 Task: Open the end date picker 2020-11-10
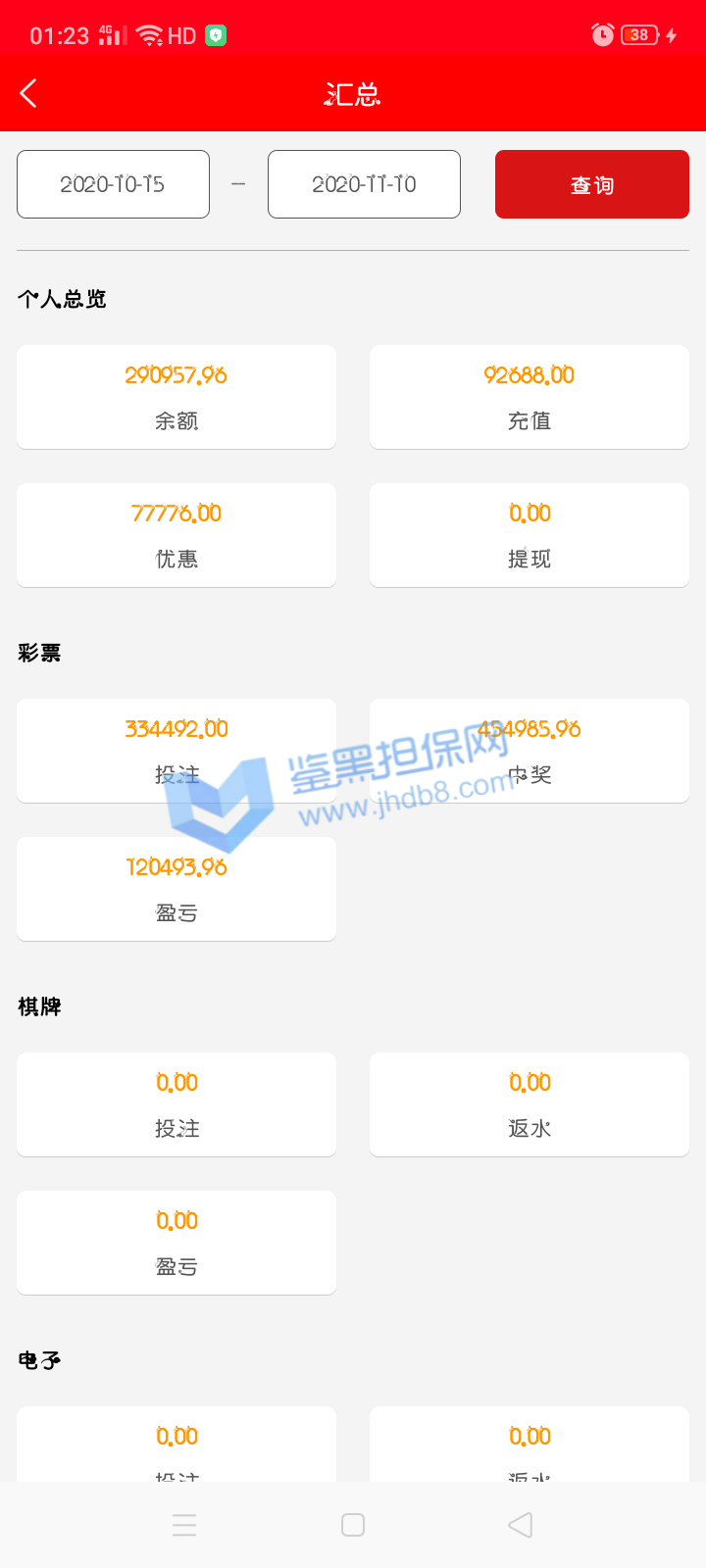coord(364,184)
